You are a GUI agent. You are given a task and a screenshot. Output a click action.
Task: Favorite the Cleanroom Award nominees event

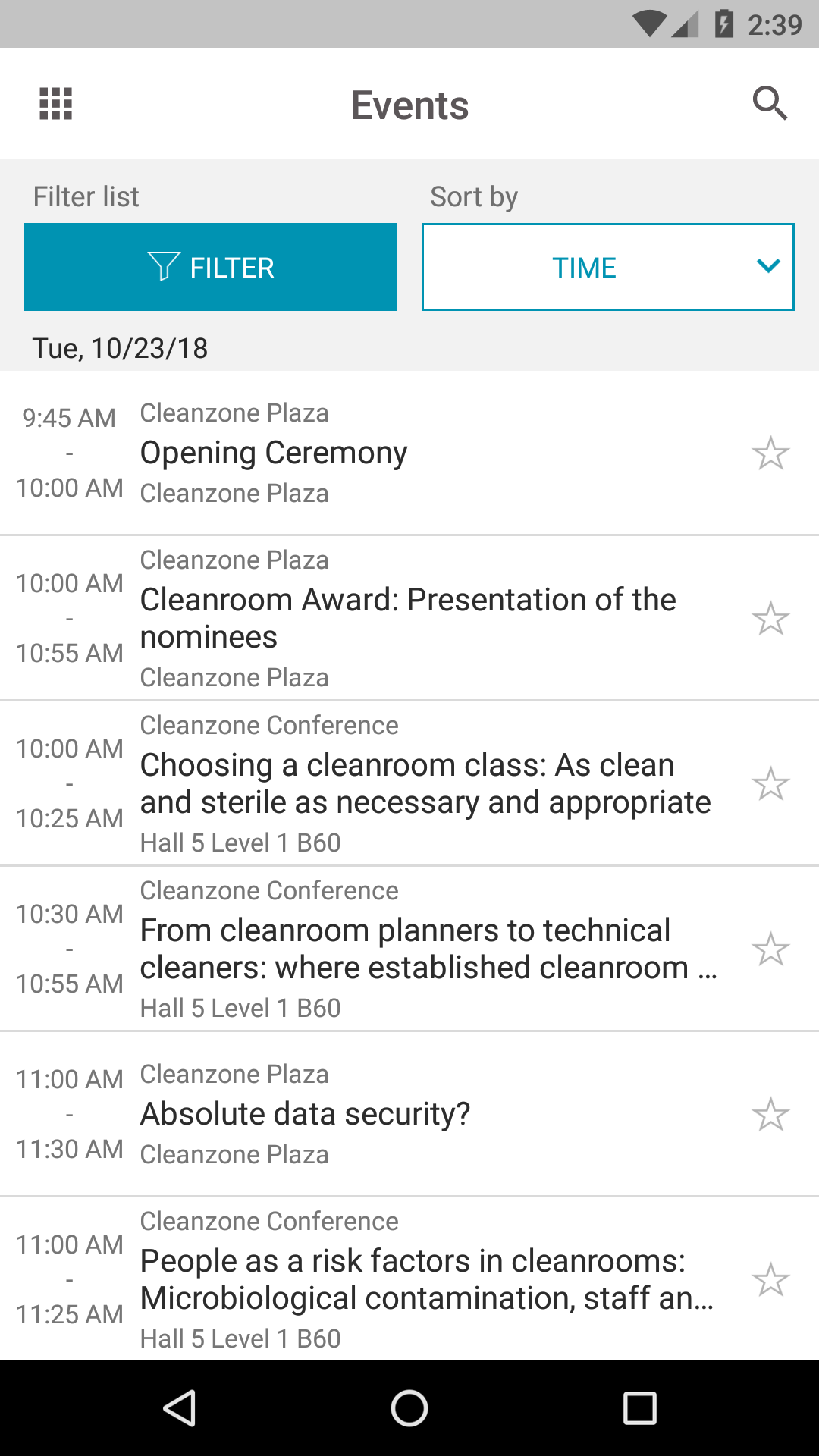(770, 618)
